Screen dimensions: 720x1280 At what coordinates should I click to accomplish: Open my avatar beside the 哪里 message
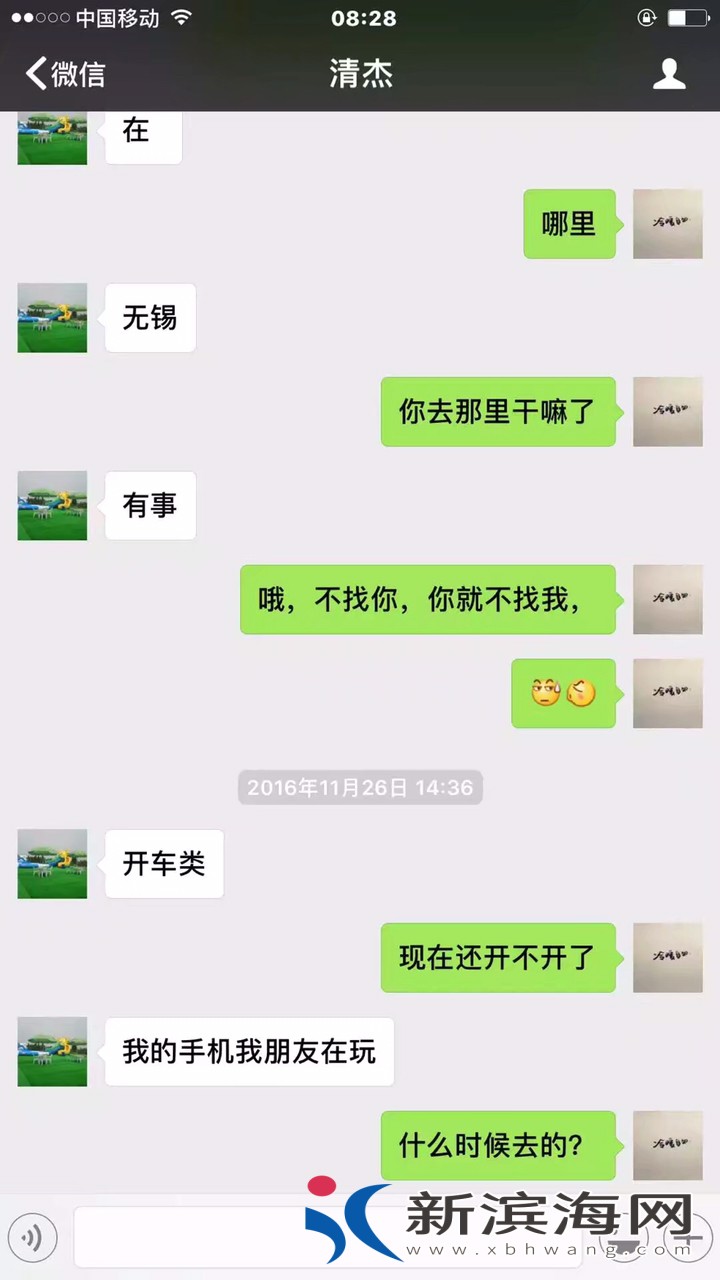click(667, 224)
